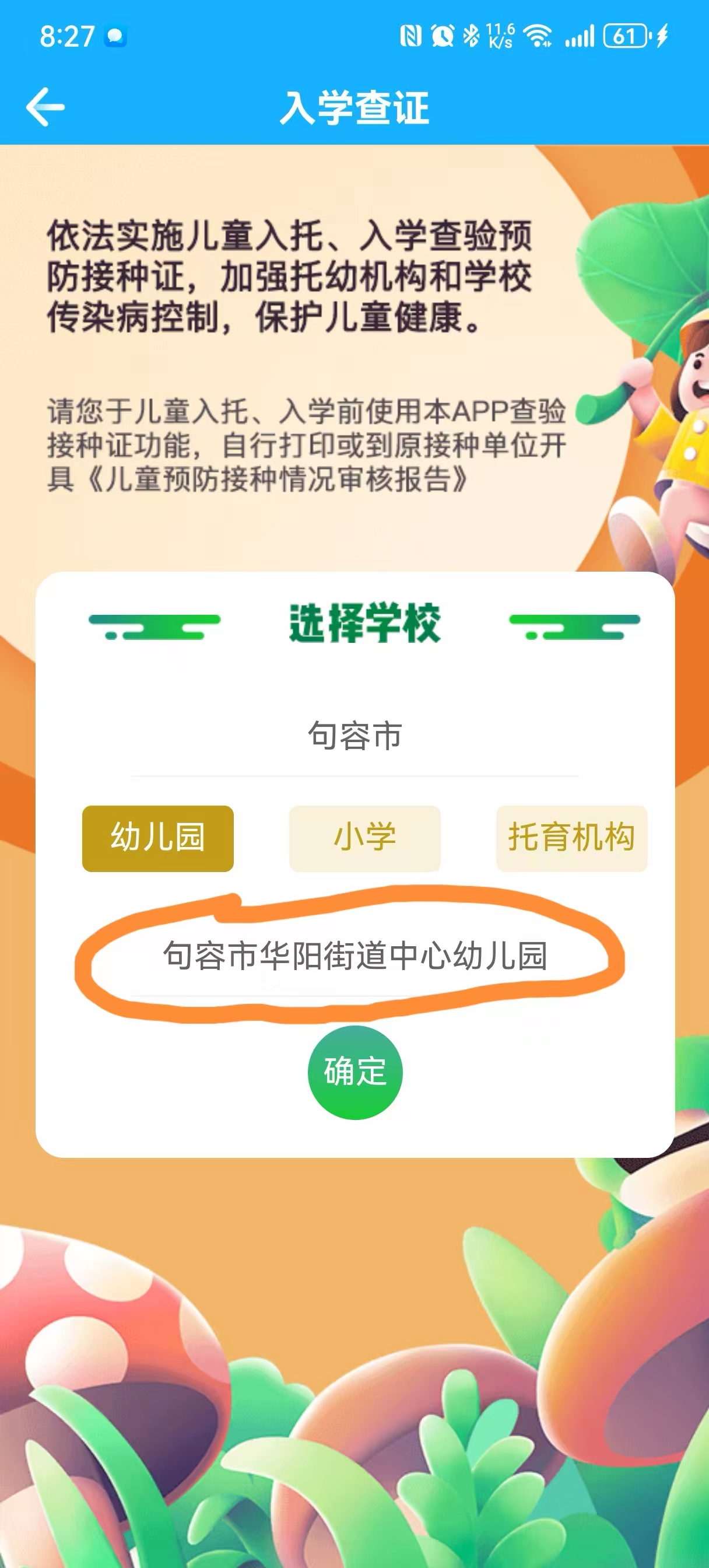Open the 句容市 city selector
Viewport: 709px width, 1568px height.
354,736
